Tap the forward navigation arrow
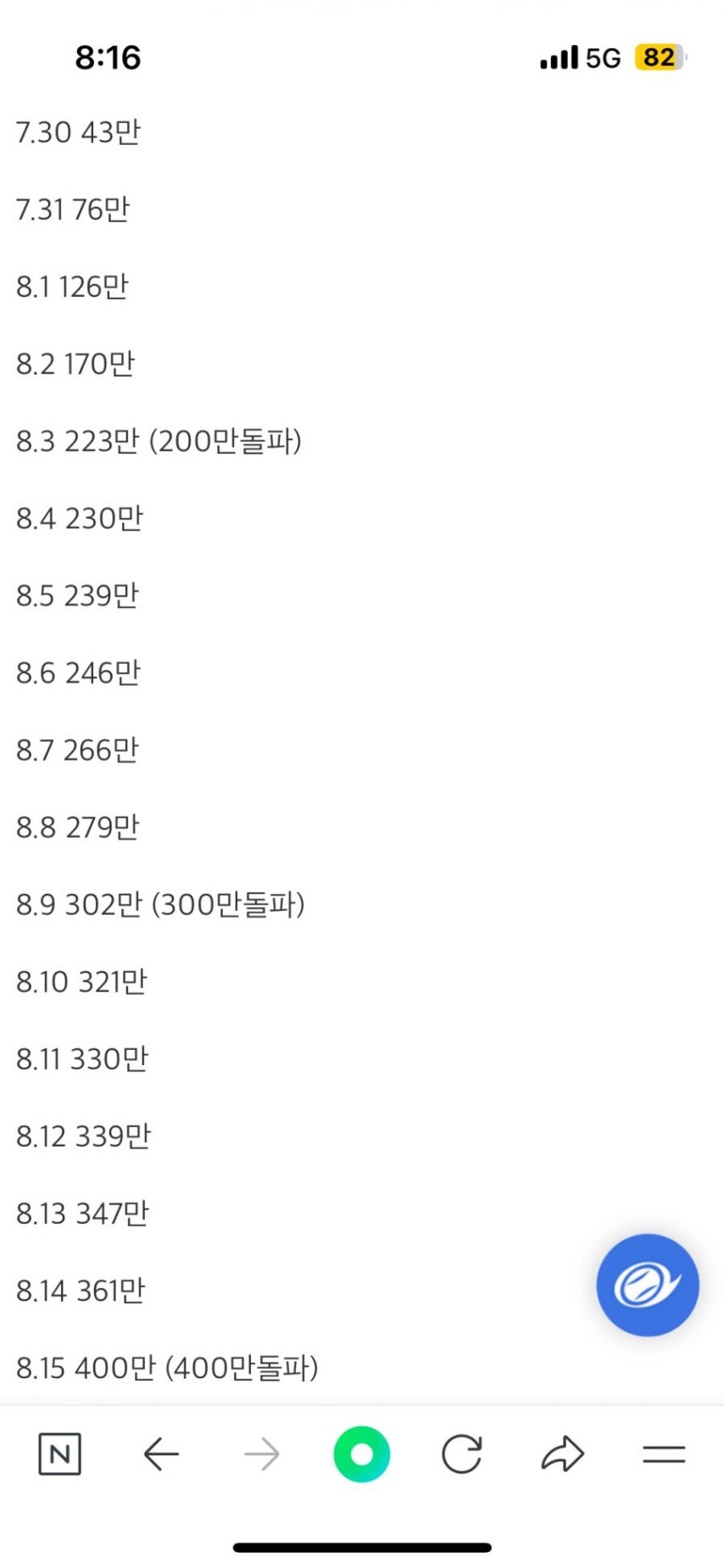The image size is (724, 1568). [263, 1454]
